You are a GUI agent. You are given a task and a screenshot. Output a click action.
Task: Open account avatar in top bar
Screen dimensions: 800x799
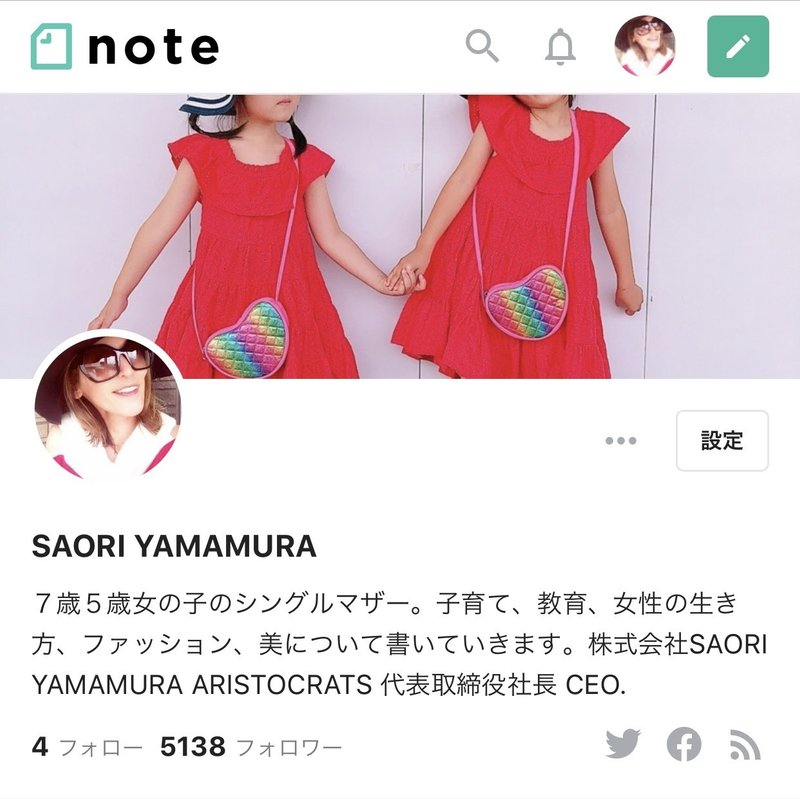644,46
